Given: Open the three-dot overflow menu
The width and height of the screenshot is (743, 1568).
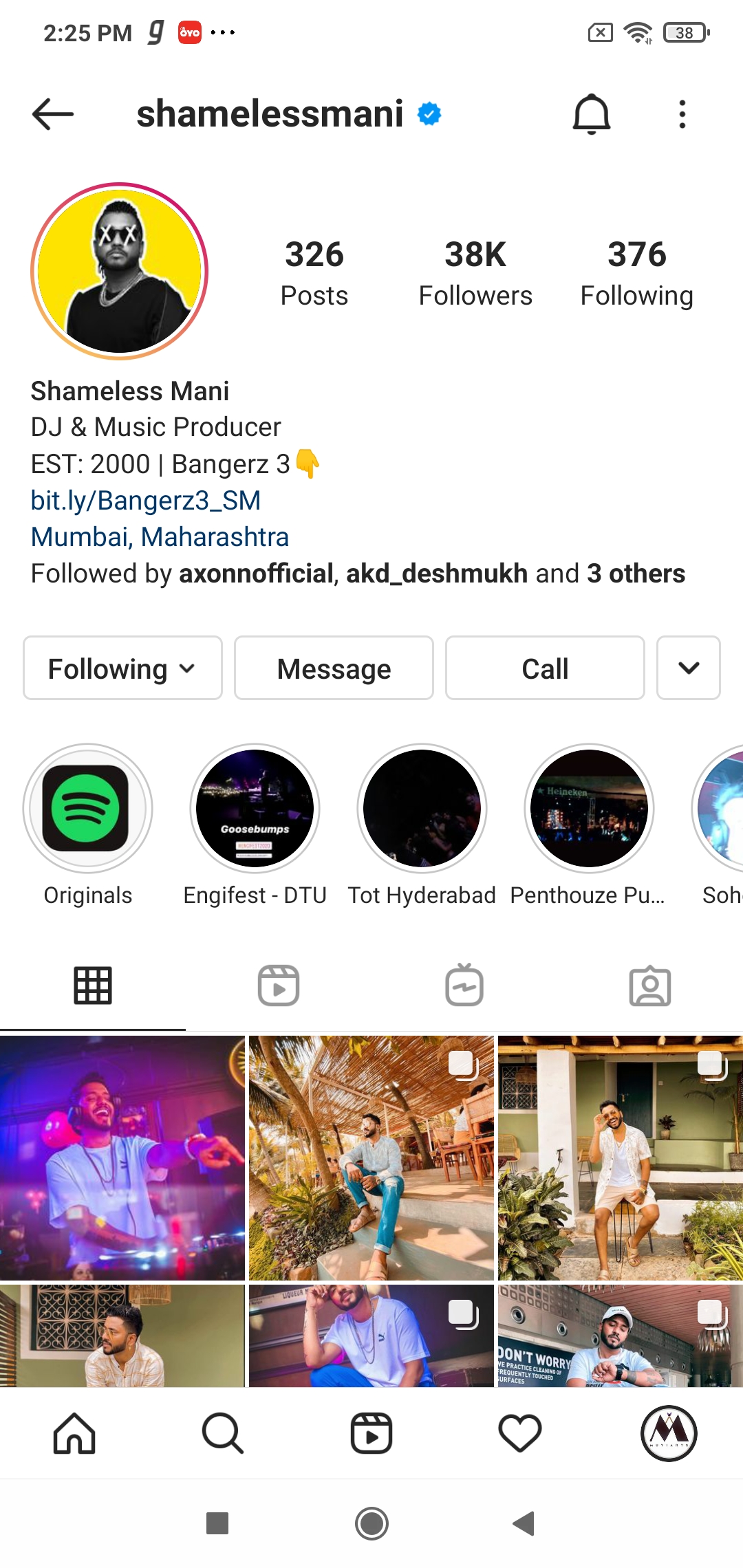Looking at the screenshot, I should pyautogui.click(x=682, y=114).
